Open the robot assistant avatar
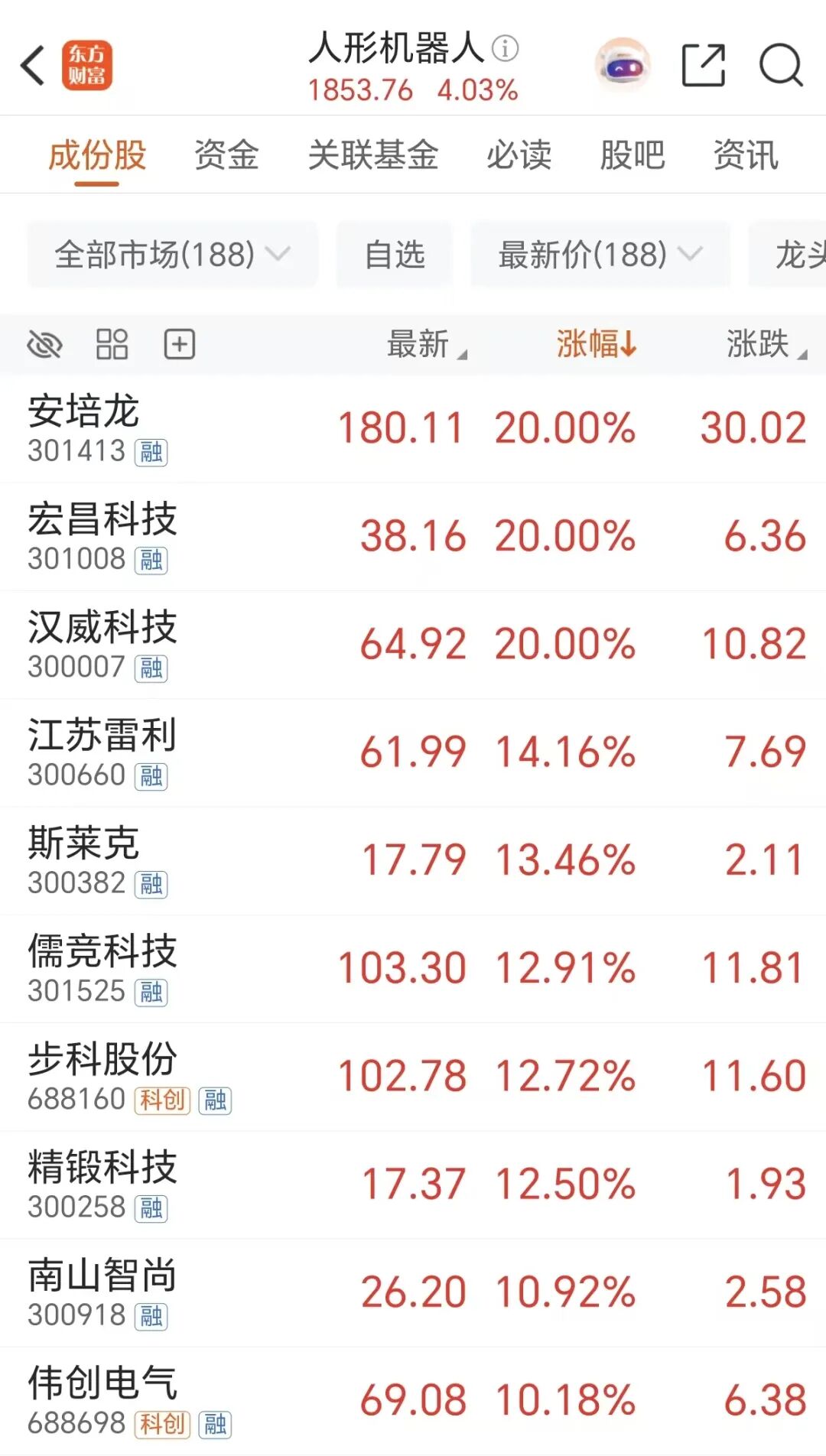The image size is (826, 1456). click(623, 65)
